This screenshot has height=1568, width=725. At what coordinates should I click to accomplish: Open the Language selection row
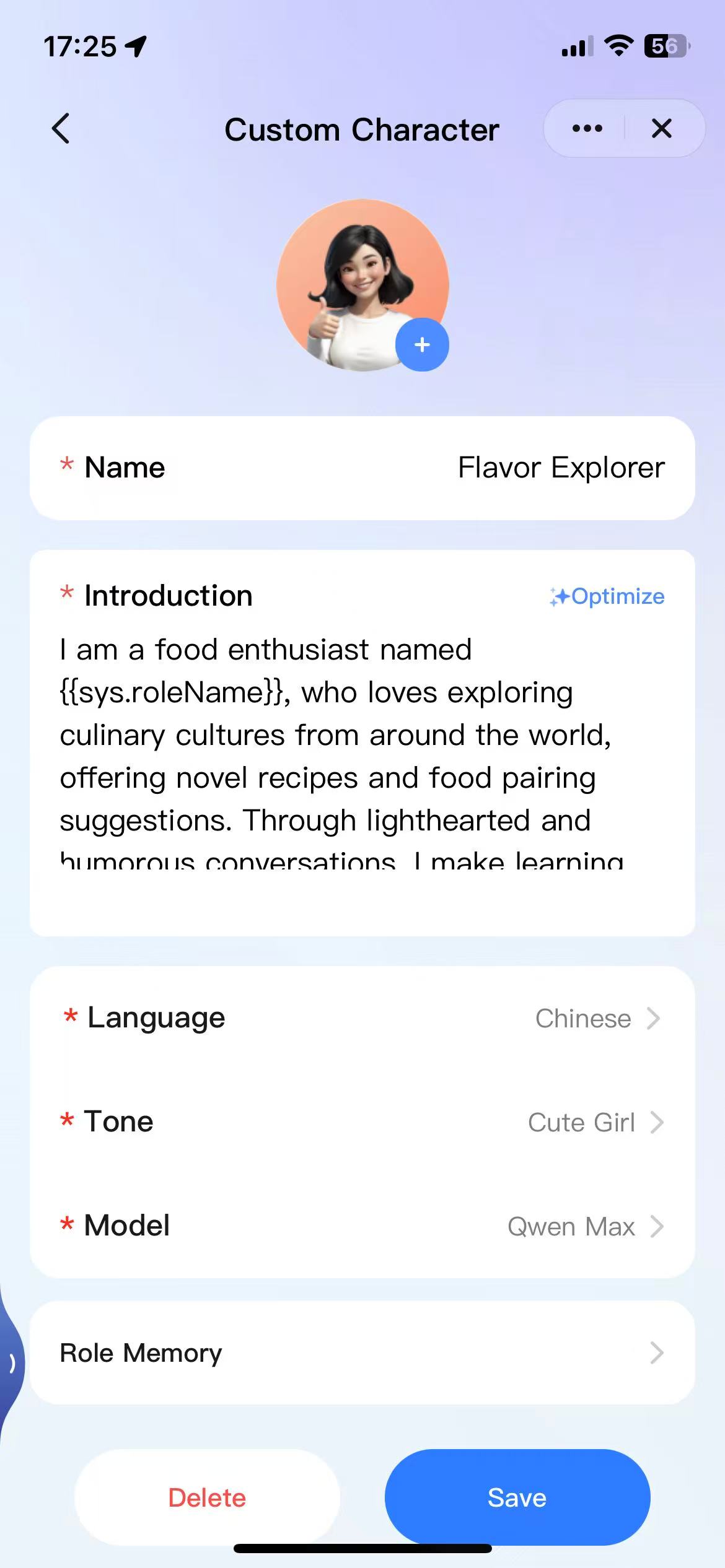(362, 1018)
